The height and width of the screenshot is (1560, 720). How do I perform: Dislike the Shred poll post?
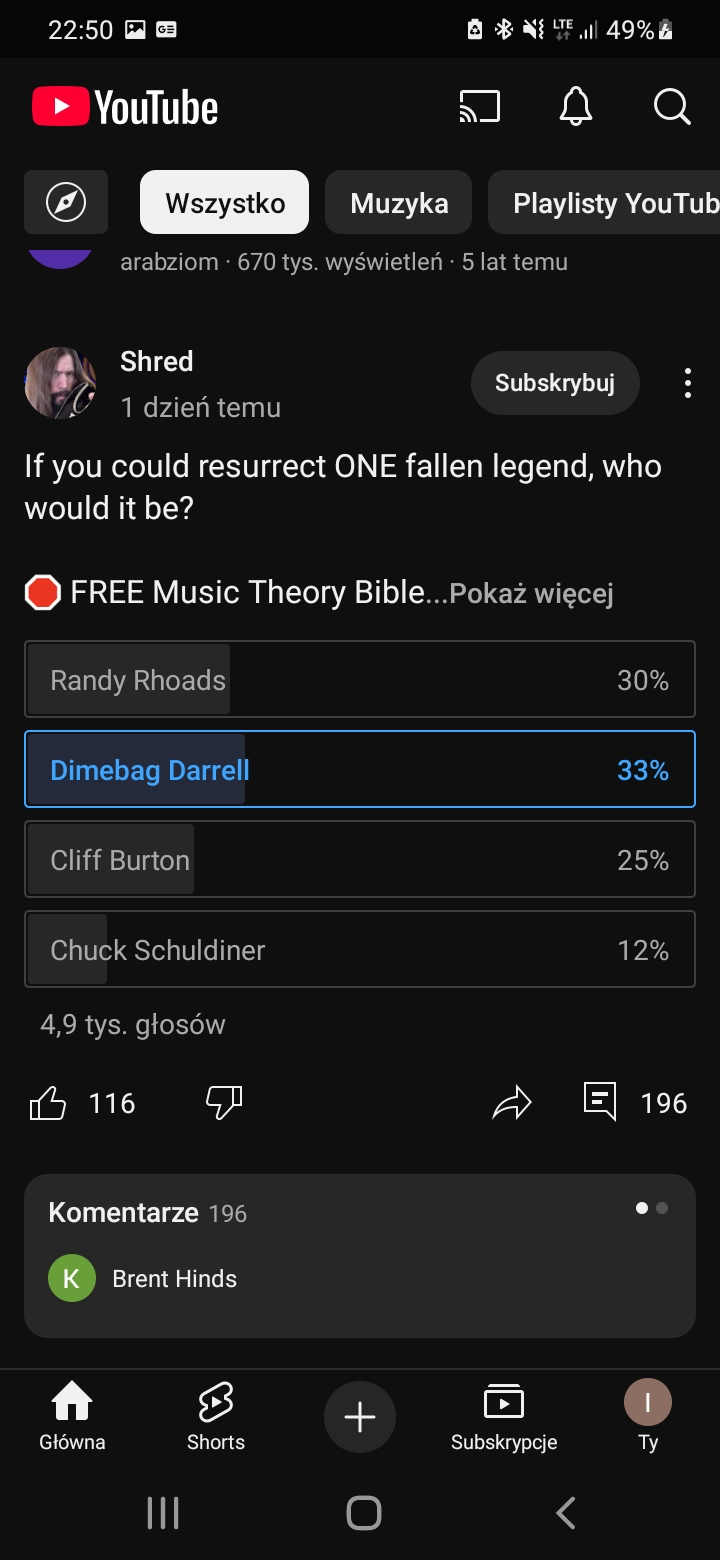coord(223,1104)
